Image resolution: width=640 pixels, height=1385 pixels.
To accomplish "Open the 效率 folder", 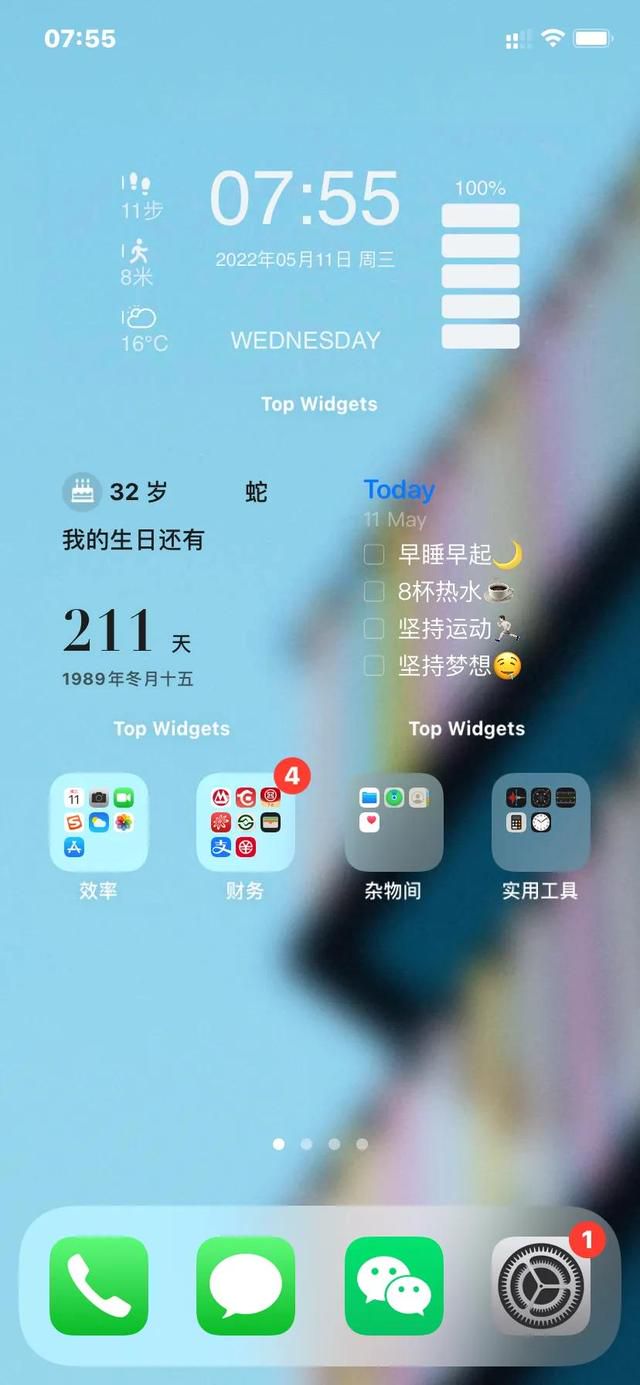I will tap(98, 822).
